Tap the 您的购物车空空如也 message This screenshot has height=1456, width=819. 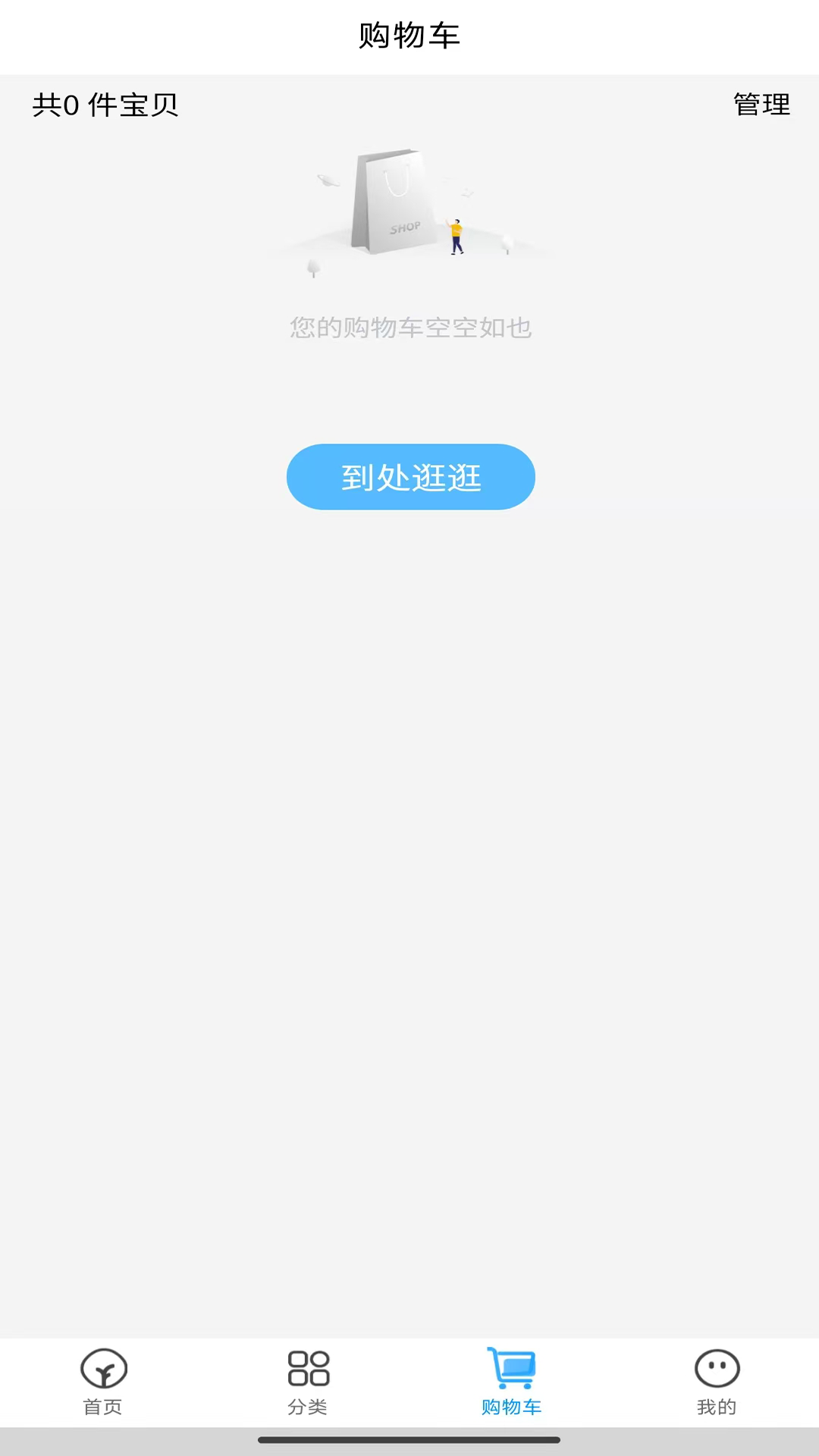click(x=409, y=328)
